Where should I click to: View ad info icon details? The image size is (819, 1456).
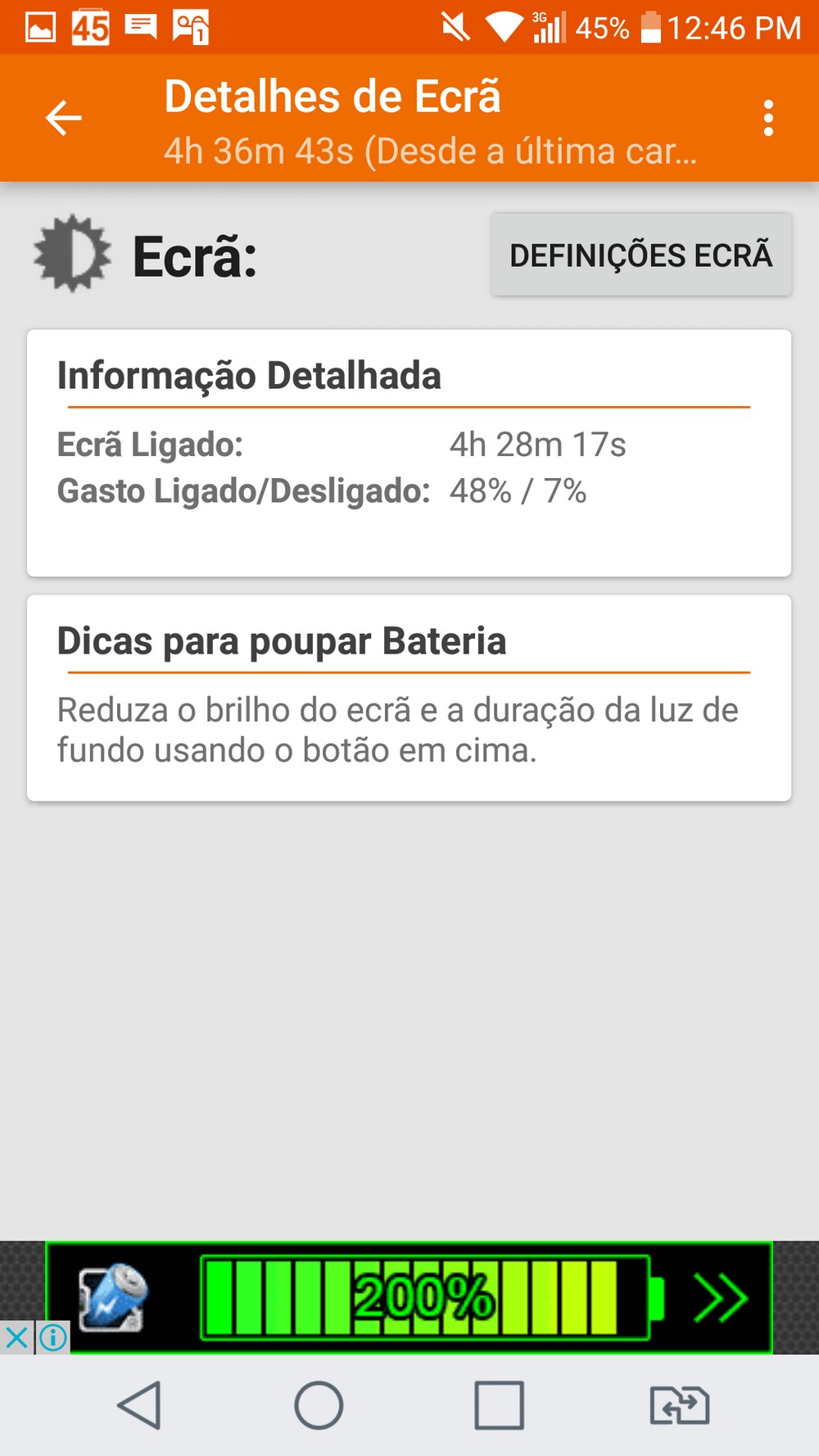click(x=53, y=1338)
